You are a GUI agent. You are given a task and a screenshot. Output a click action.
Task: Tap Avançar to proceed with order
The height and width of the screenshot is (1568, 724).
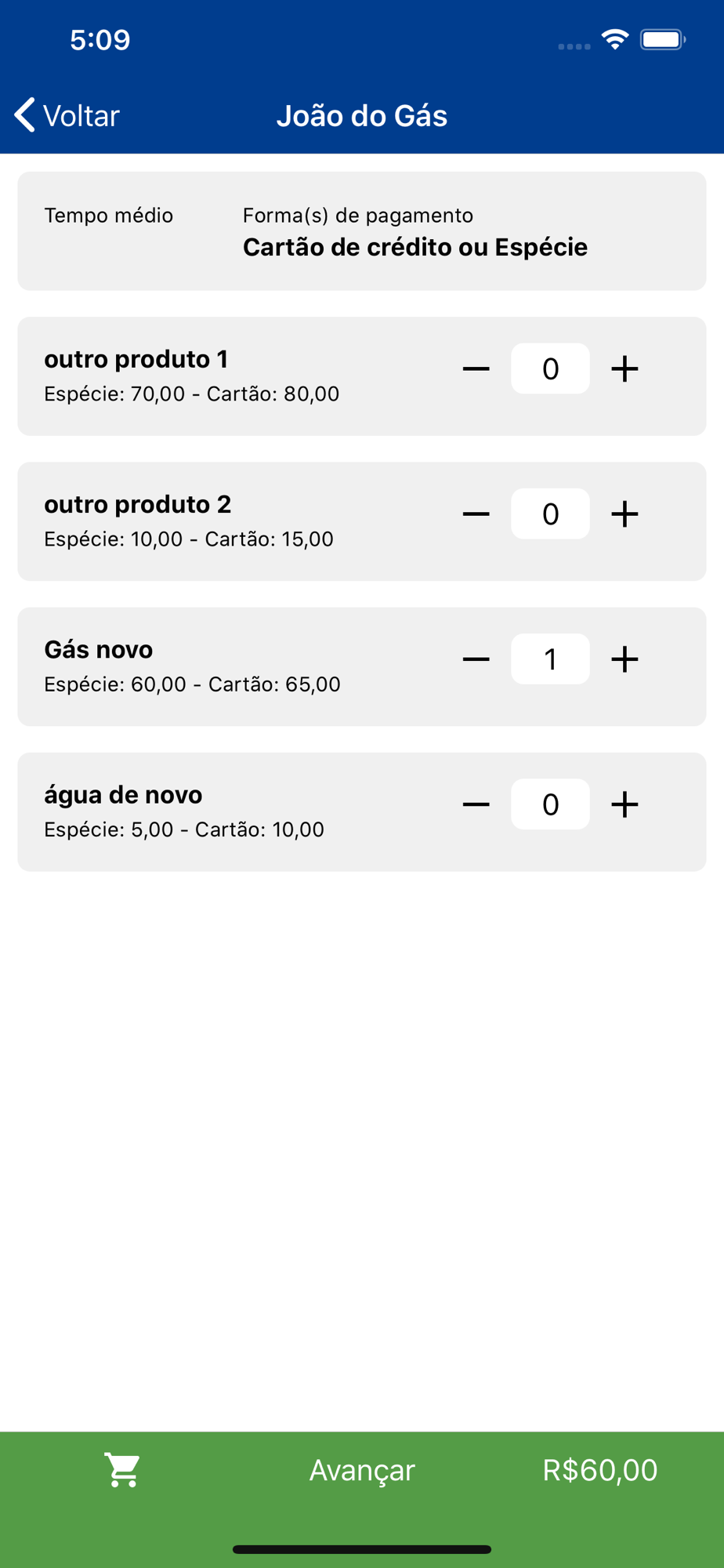tap(362, 1470)
